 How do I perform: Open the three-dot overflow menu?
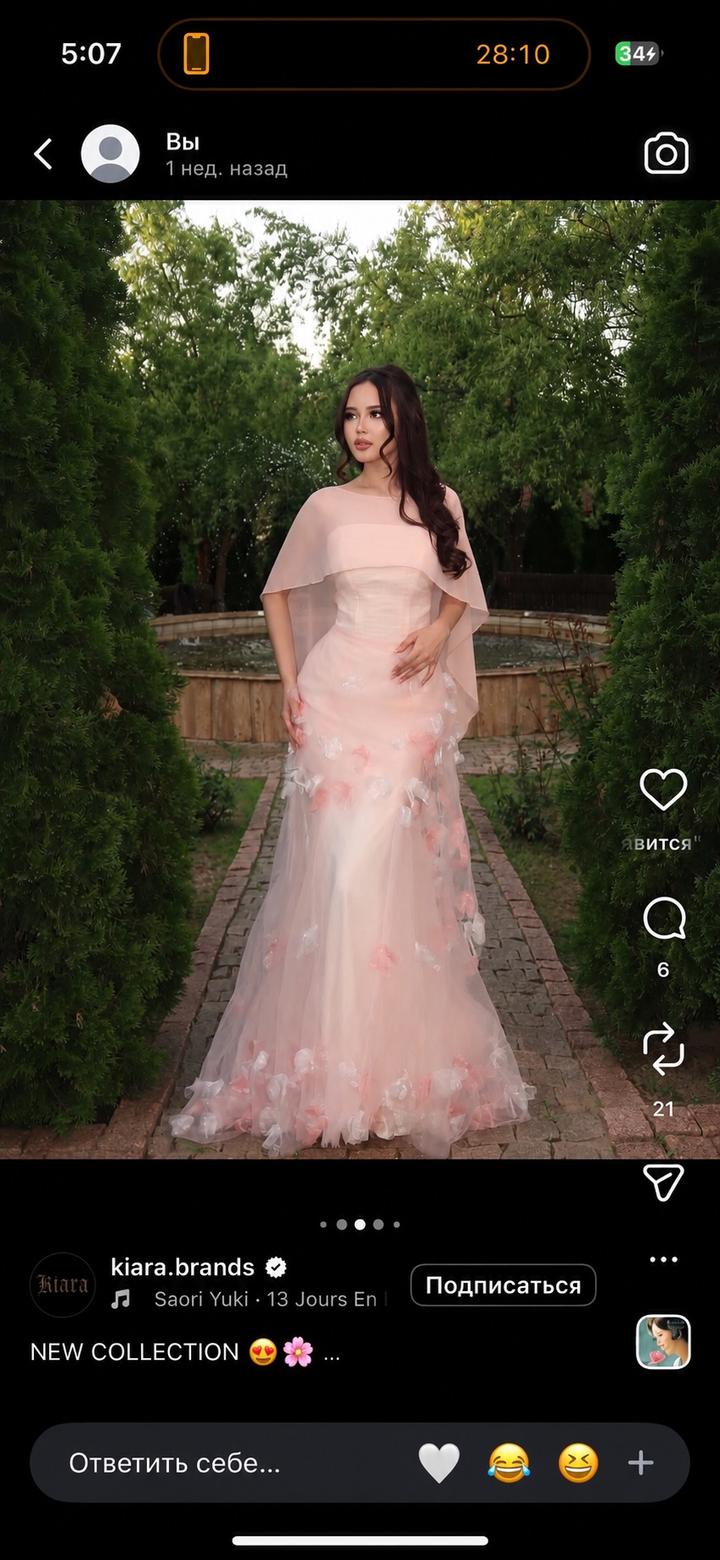point(664,1260)
